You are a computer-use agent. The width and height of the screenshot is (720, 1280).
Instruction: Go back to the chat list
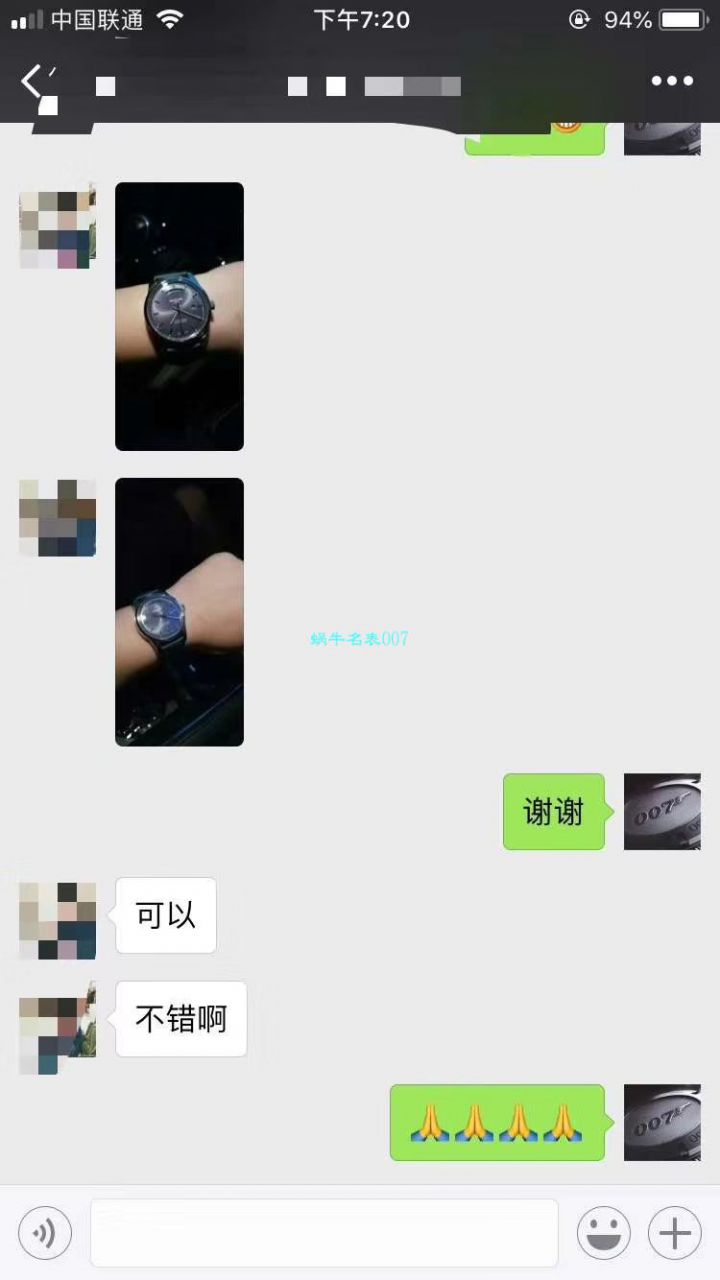point(32,82)
